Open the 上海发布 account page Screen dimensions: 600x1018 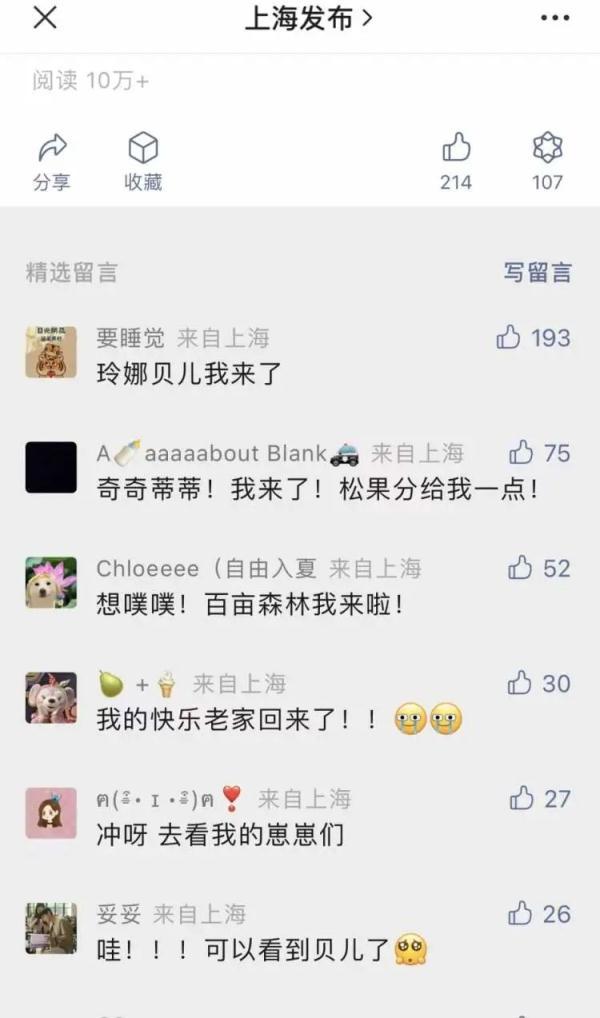click(x=309, y=18)
